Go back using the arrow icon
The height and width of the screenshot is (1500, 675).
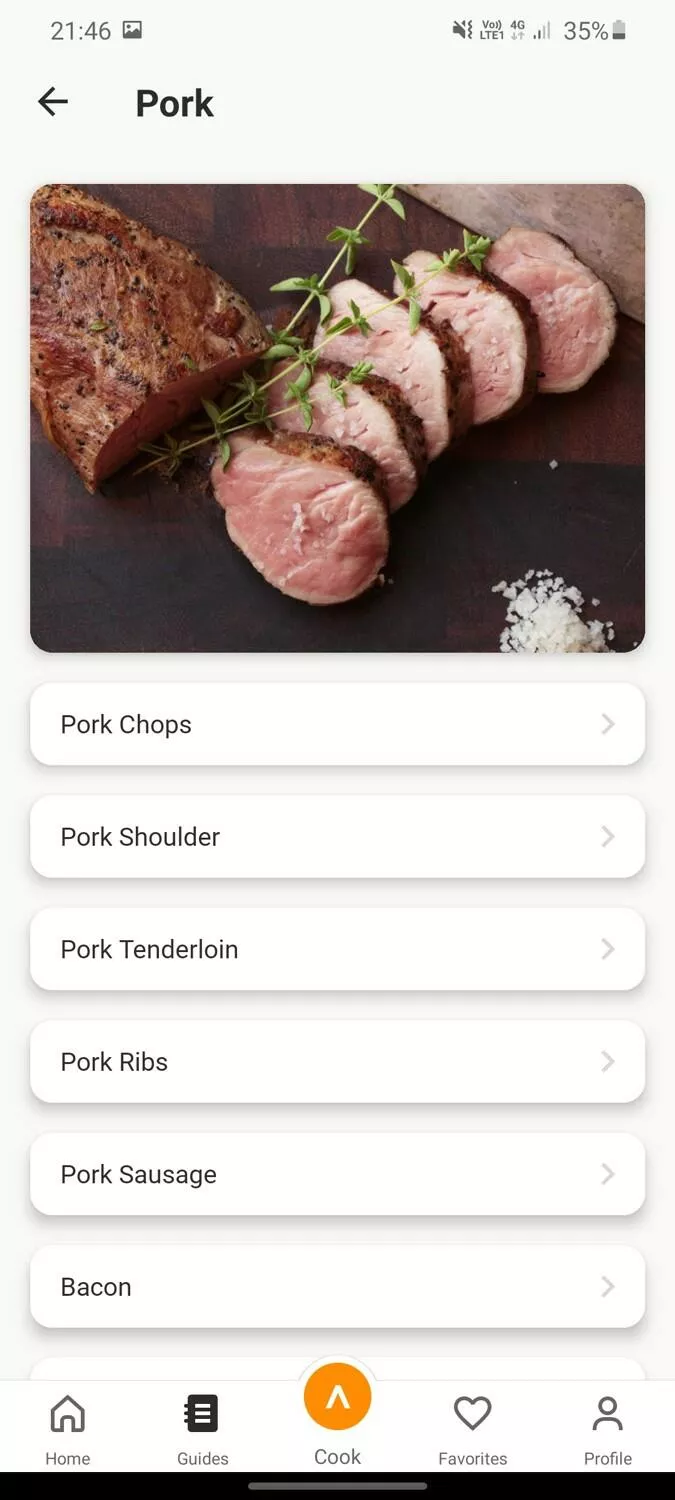pyautogui.click(x=53, y=102)
